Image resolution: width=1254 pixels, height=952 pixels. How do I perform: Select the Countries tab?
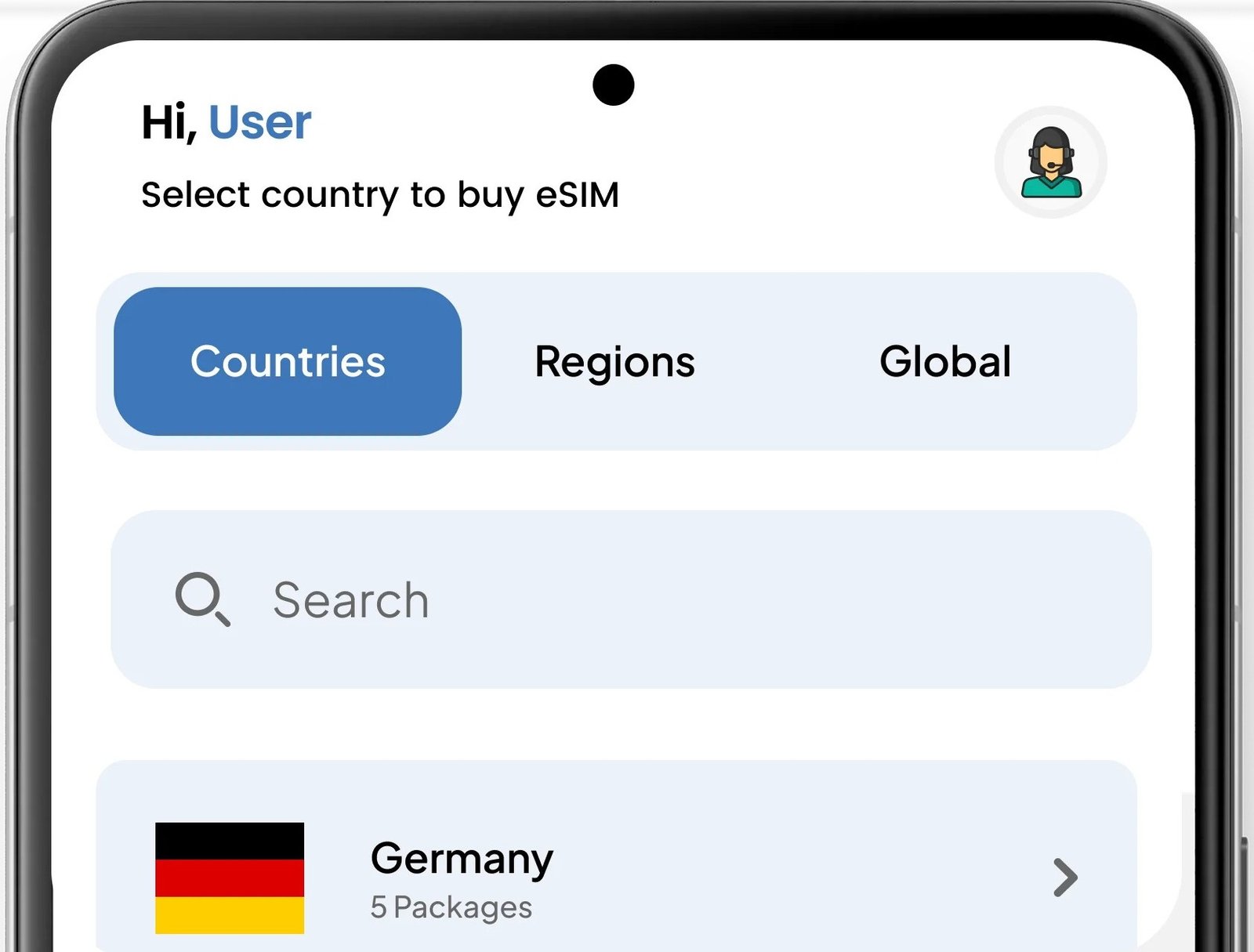[x=288, y=361]
